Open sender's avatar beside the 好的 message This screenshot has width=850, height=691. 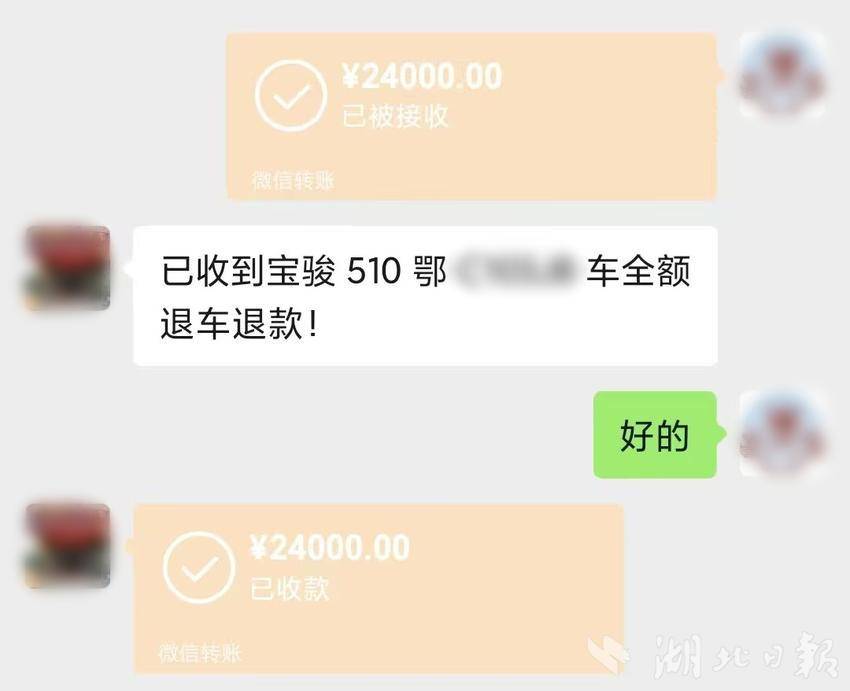[783, 432]
